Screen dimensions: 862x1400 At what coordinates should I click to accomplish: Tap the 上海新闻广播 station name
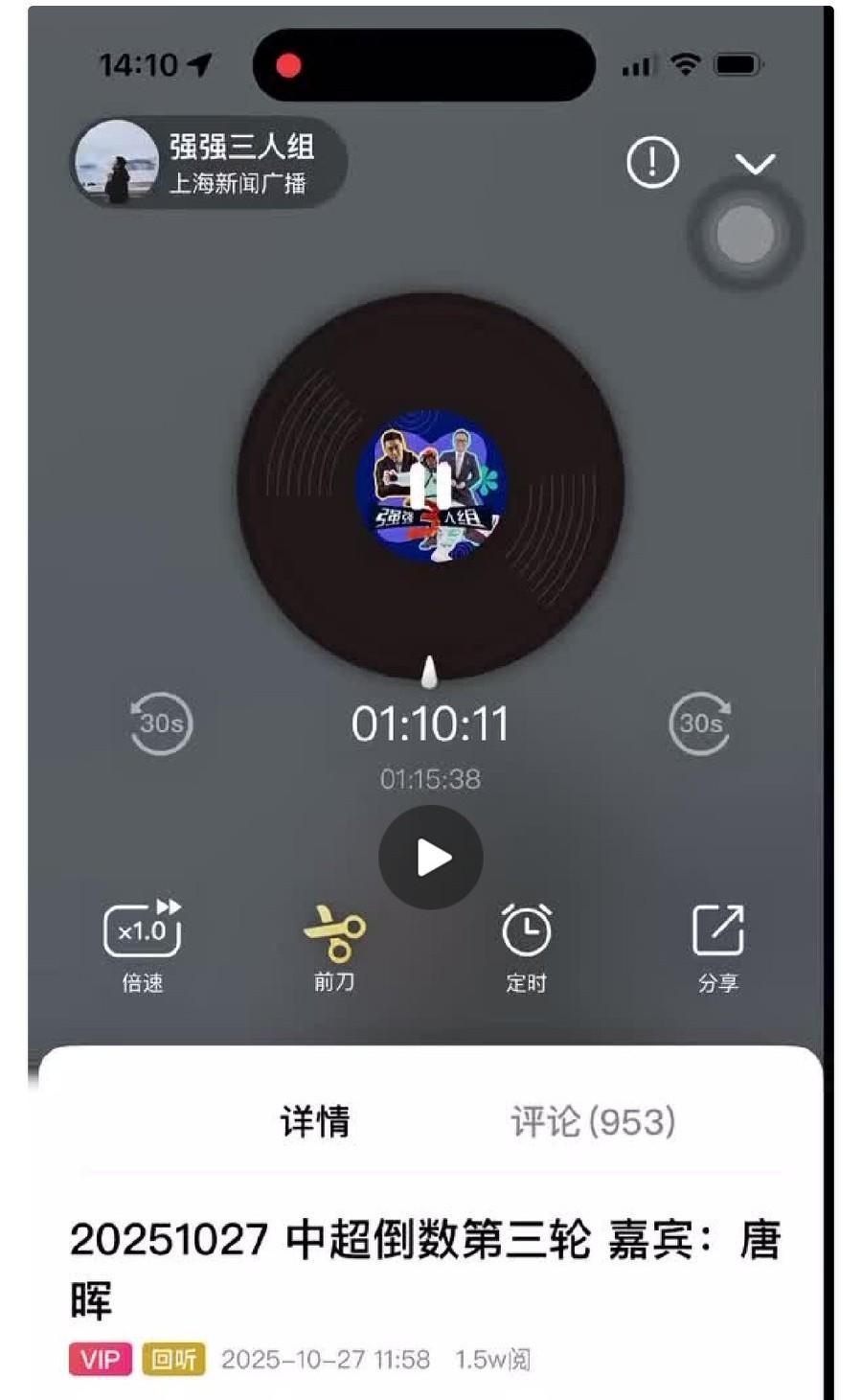pyautogui.click(x=237, y=184)
